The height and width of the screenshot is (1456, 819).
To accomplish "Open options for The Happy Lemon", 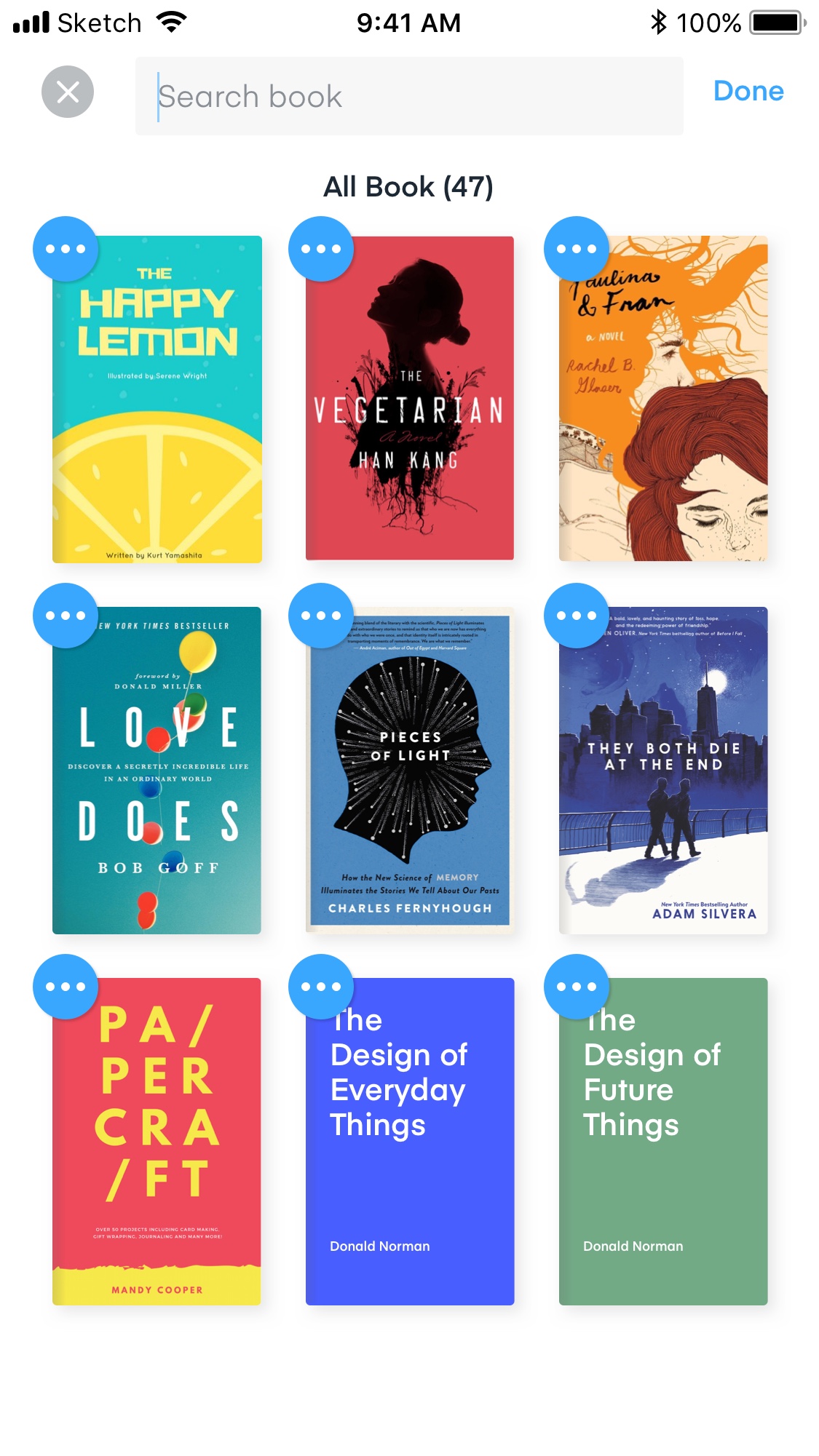I will (66, 249).
